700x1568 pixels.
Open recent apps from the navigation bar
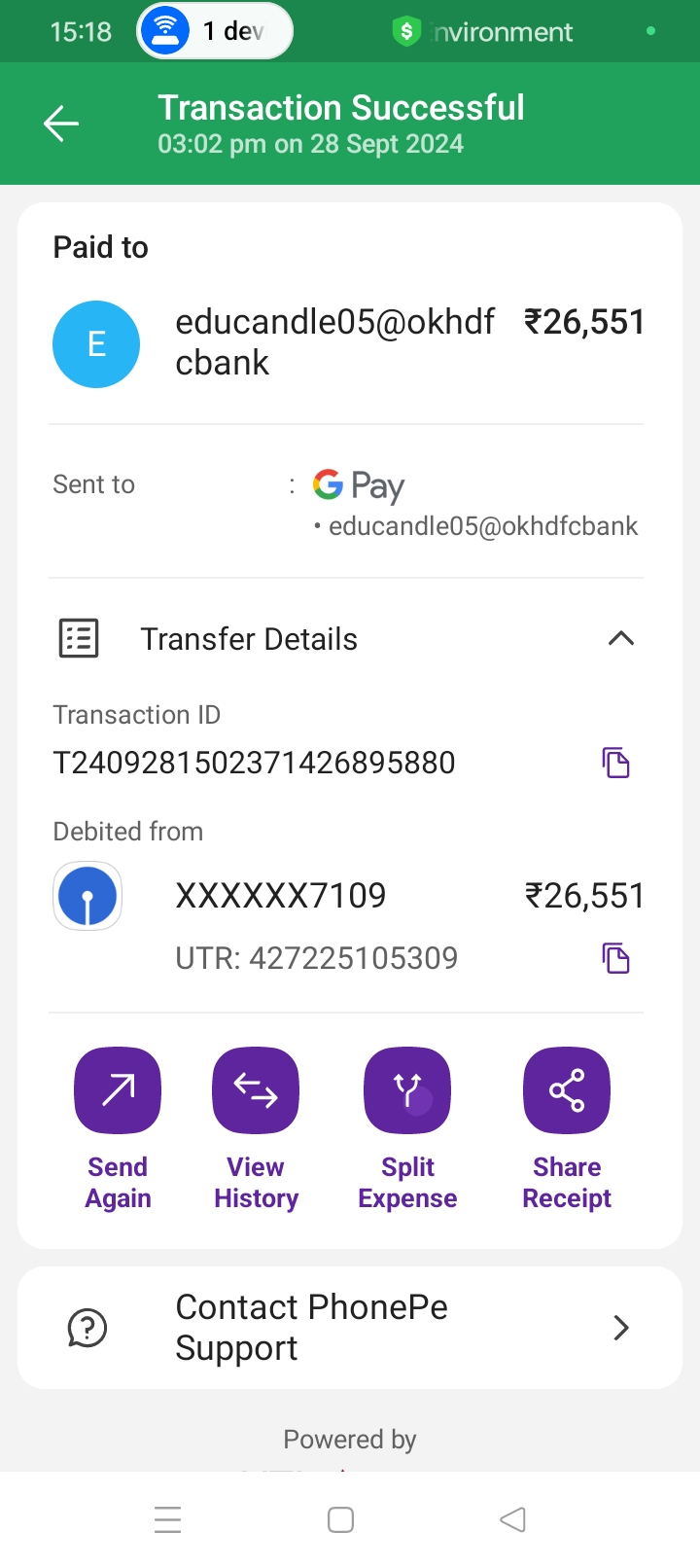[168, 1519]
